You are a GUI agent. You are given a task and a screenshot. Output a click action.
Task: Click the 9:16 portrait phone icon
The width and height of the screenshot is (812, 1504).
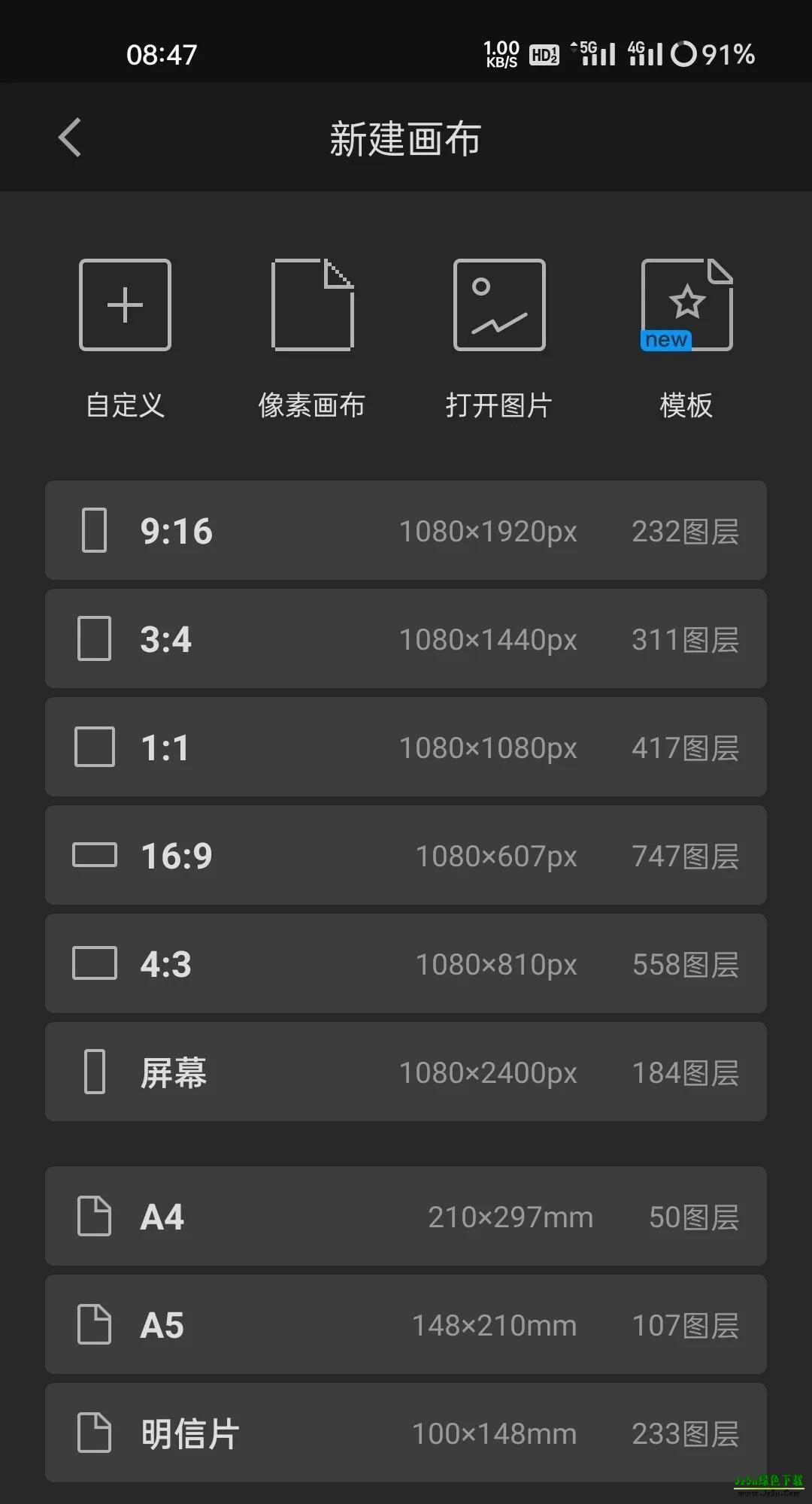(x=93, y=530)
